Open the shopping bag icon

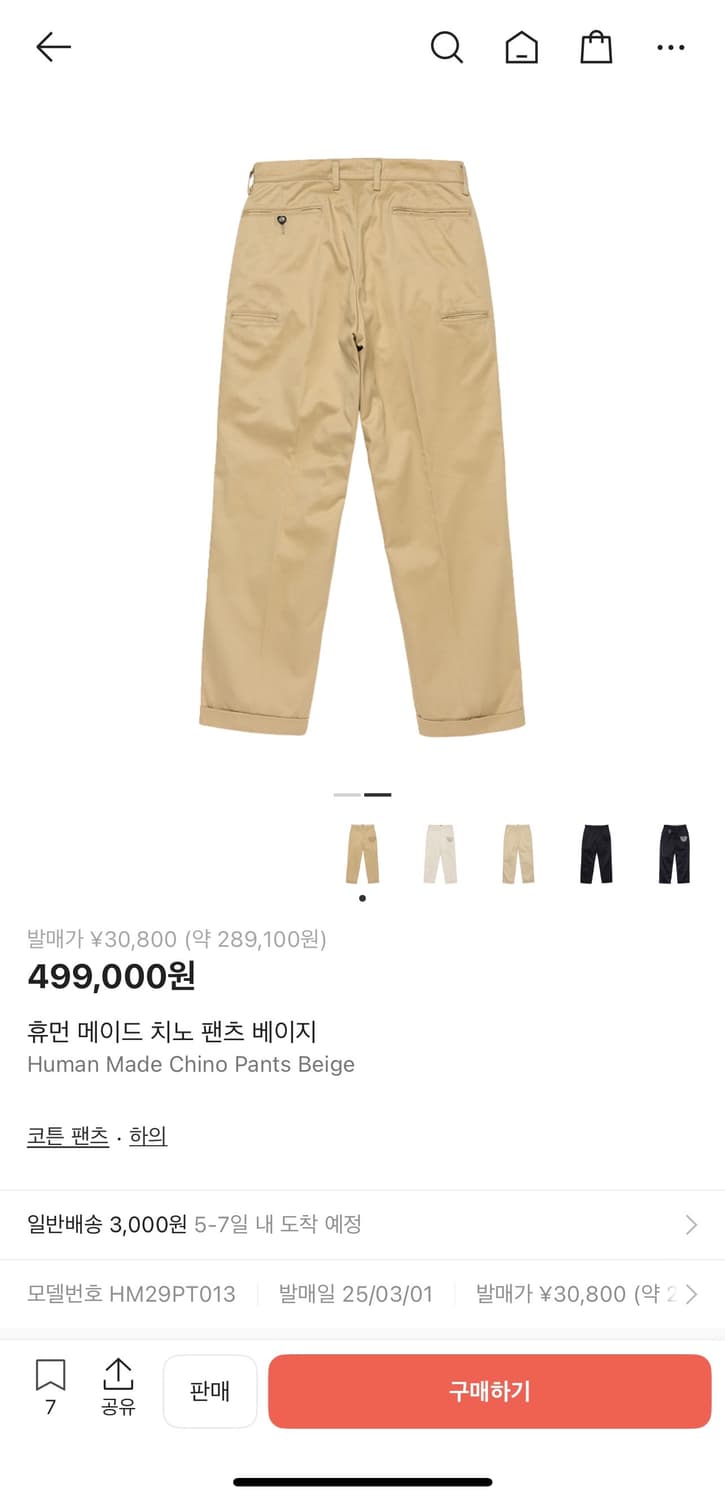[x=596, y=47]
